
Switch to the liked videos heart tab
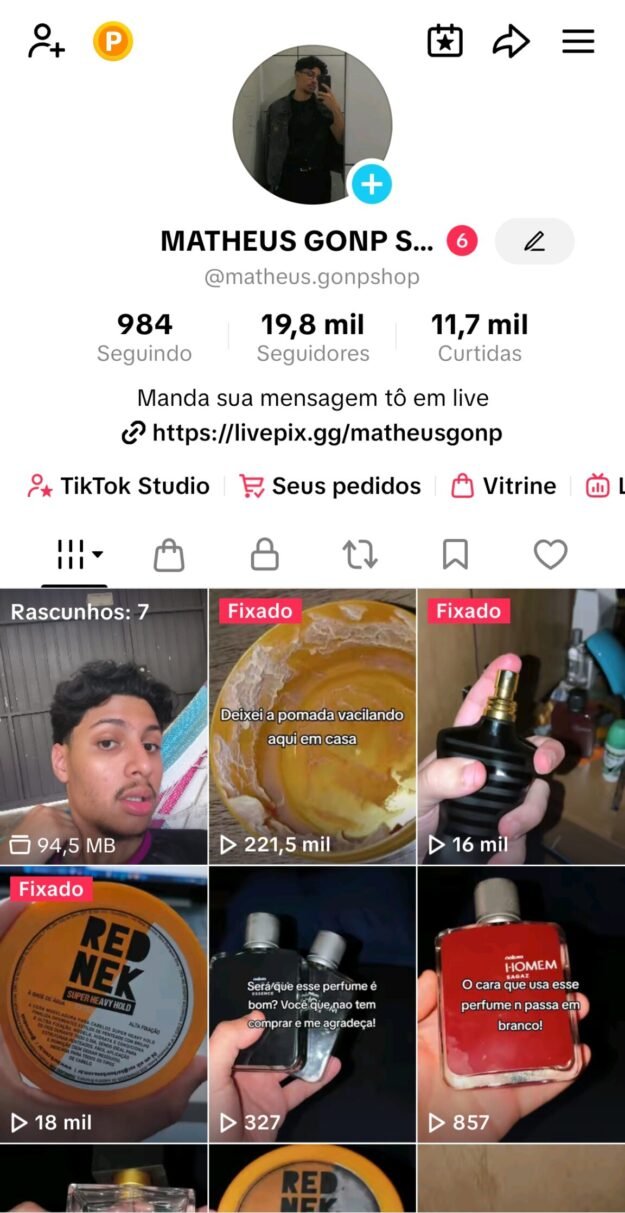550,554
